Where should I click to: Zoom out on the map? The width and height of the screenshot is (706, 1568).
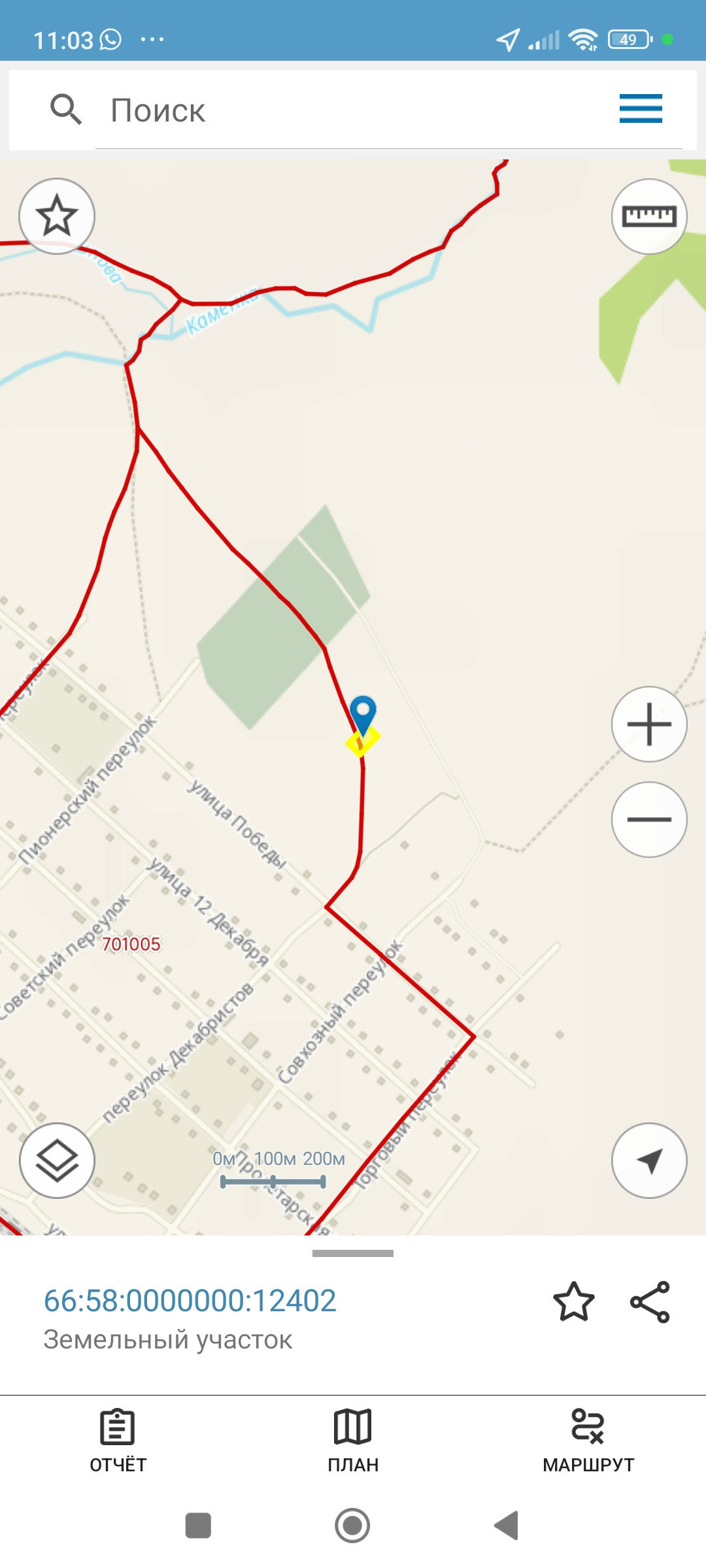[x=649, y=819]
